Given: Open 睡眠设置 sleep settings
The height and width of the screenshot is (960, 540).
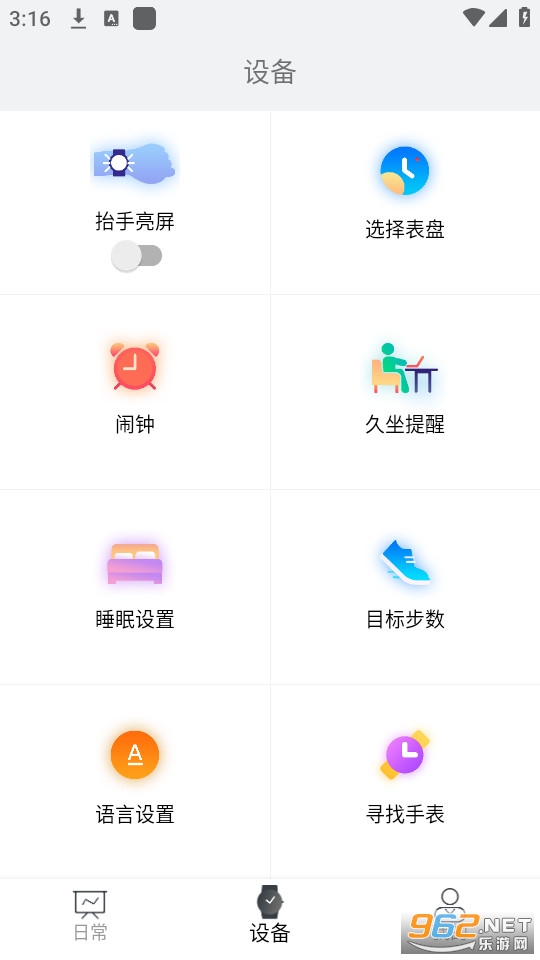Looking at the screenshot, I should coord(135,587).
